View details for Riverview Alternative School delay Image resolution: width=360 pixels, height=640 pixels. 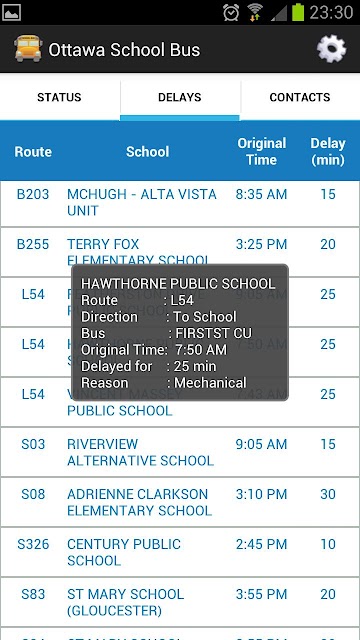[x=180, y=452]
